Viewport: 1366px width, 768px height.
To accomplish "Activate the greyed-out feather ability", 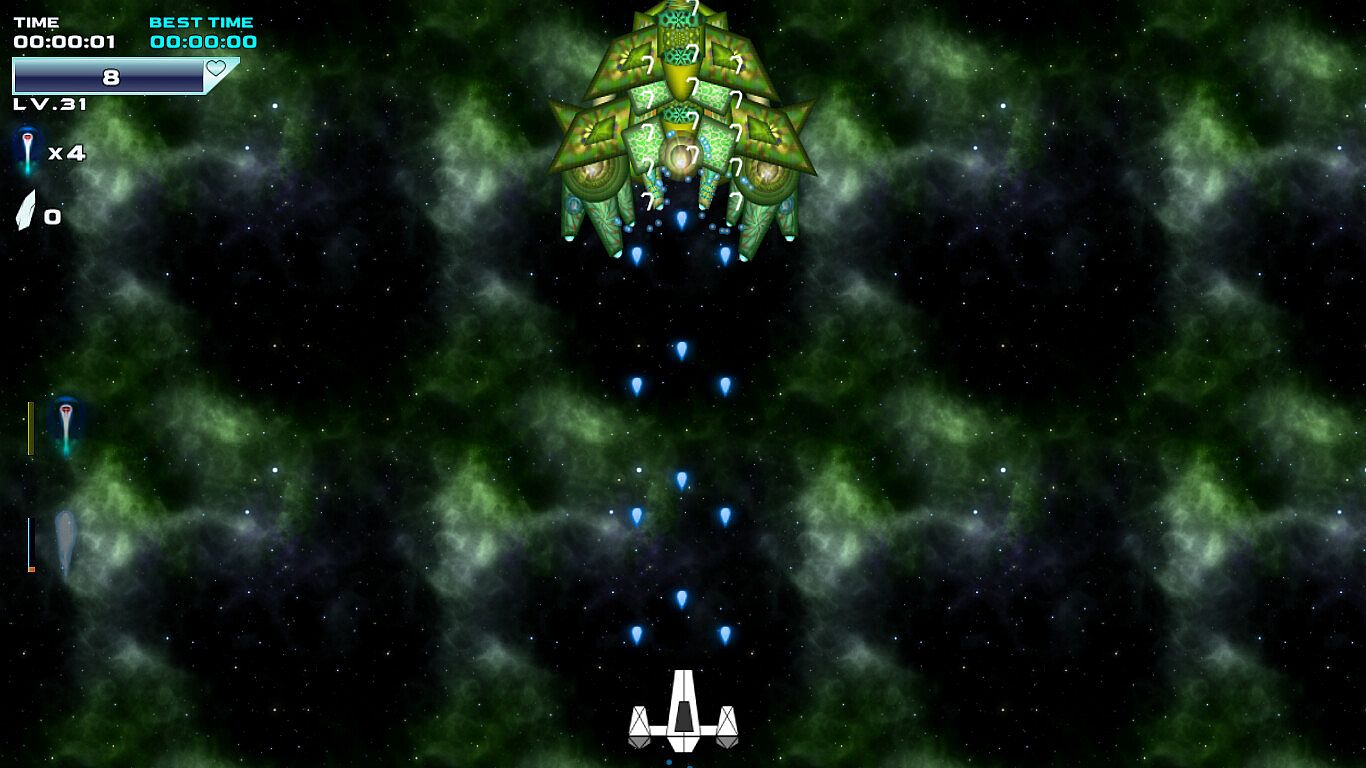I will point(65,542).
